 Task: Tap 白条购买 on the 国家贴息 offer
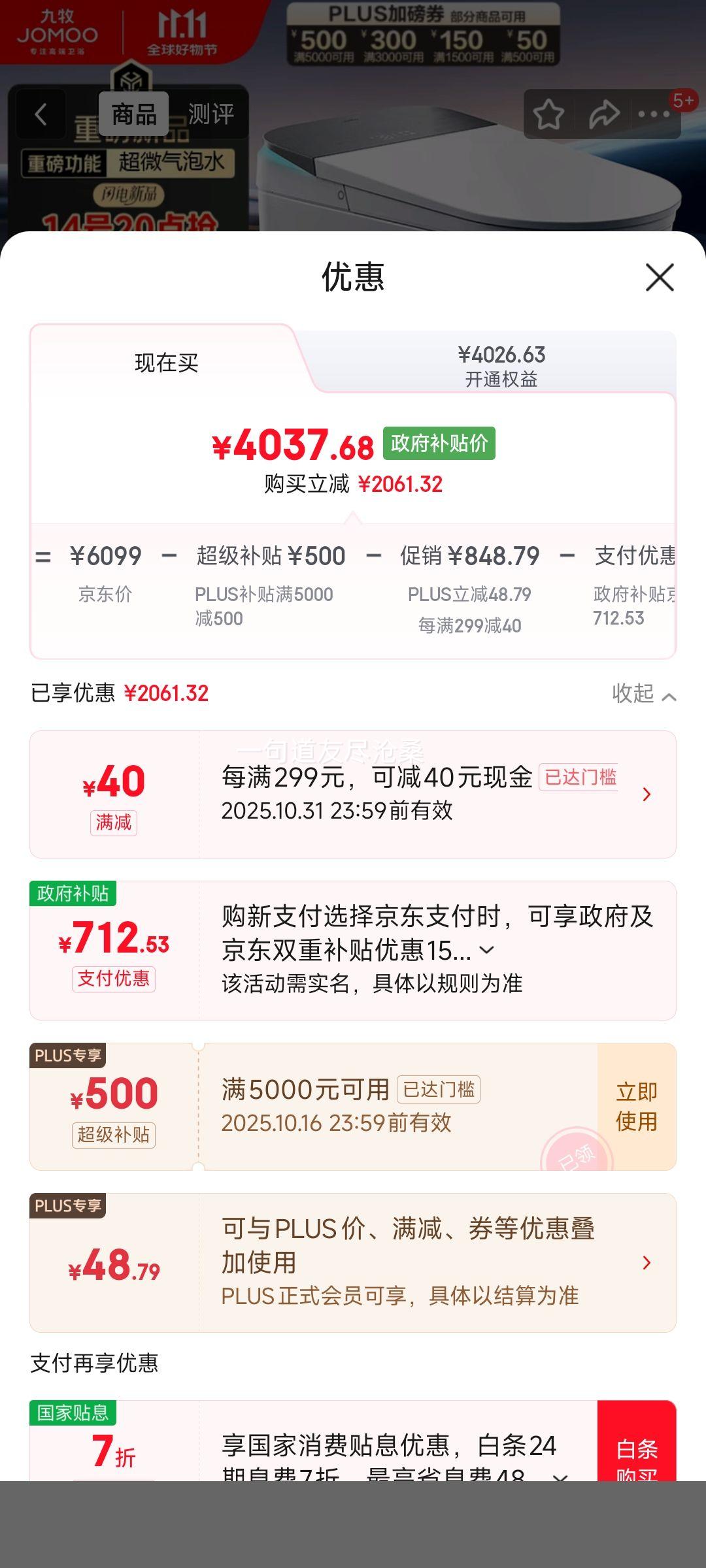pos(636,1457)
